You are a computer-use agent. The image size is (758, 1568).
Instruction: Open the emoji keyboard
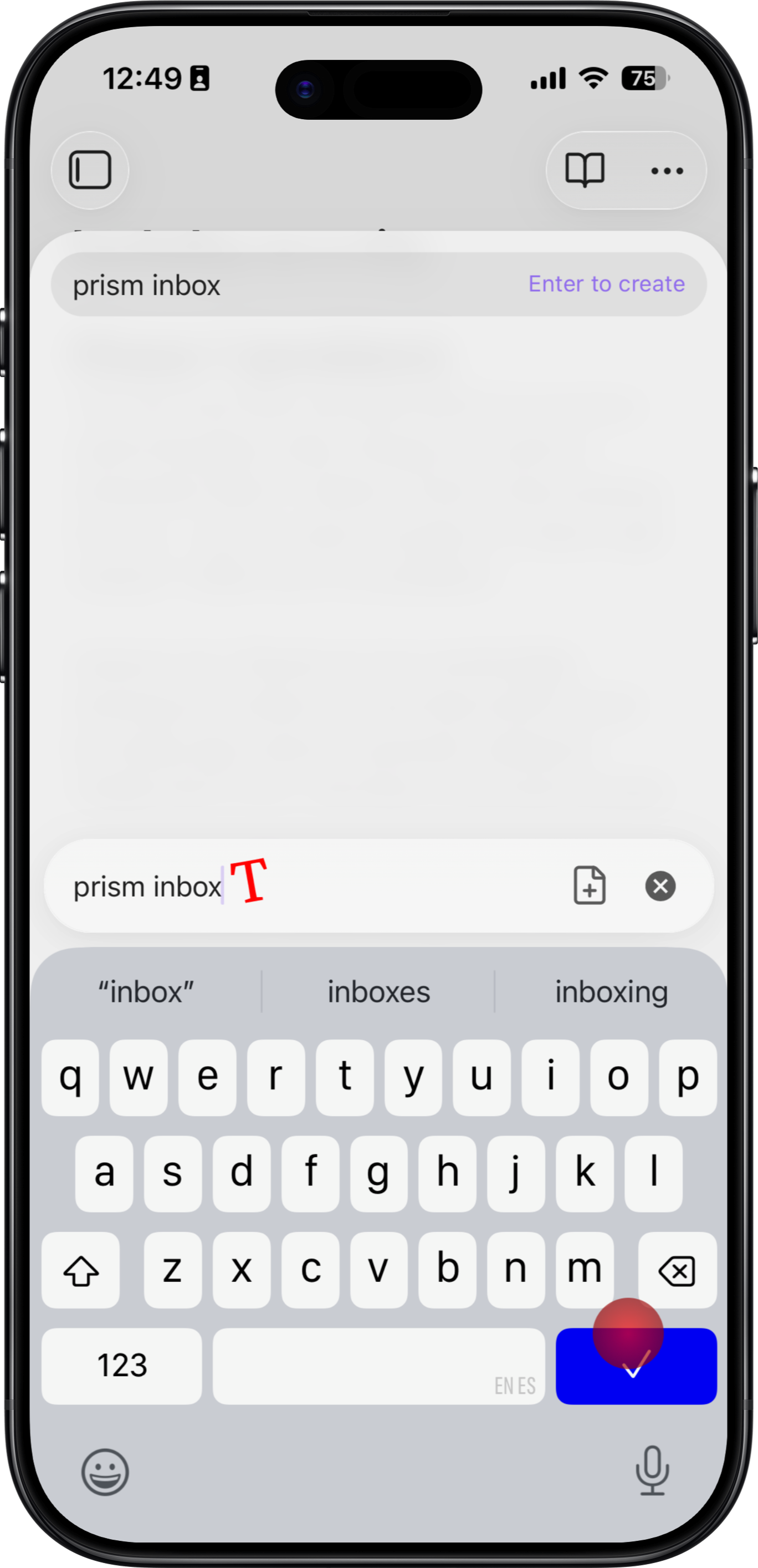click(x=105, y=1472)
